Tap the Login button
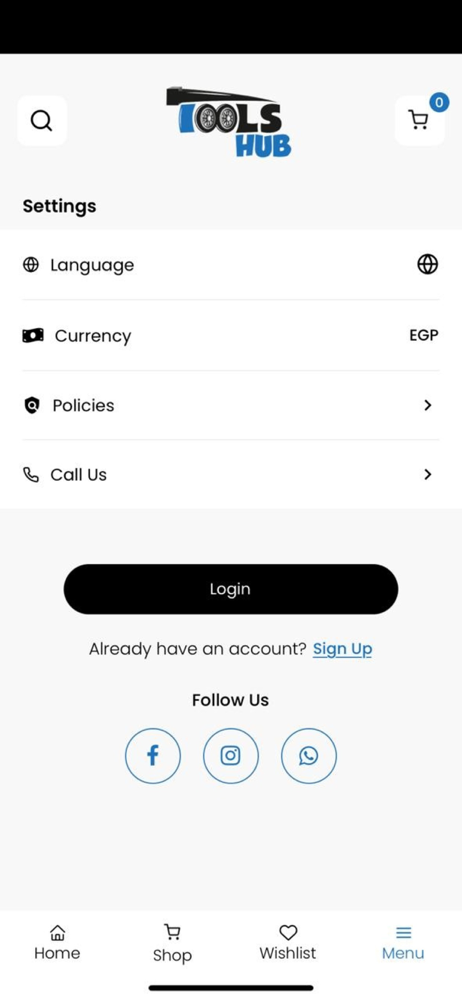The height and width of the screenshot is (1000, 462). (231, 589)
